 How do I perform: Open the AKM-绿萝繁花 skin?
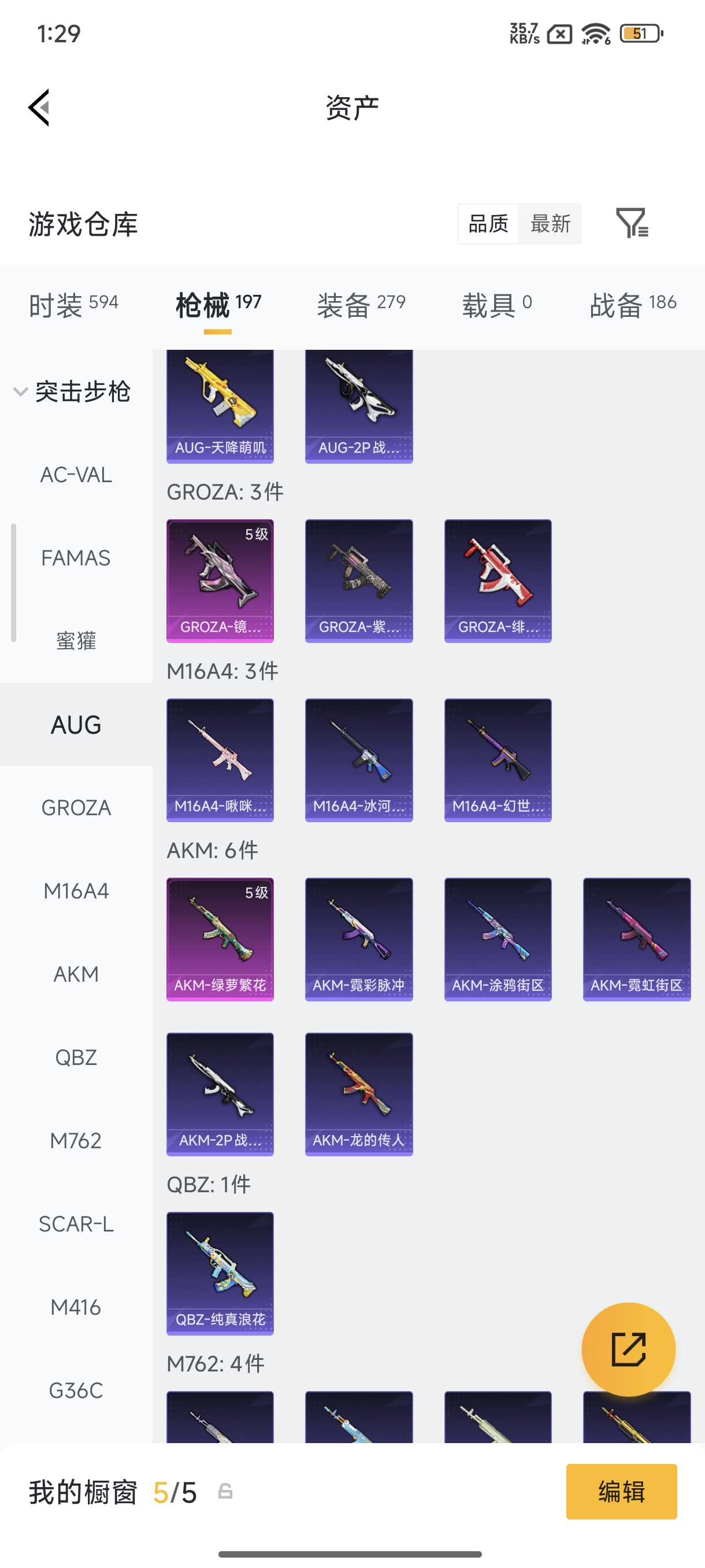point(220,939)
